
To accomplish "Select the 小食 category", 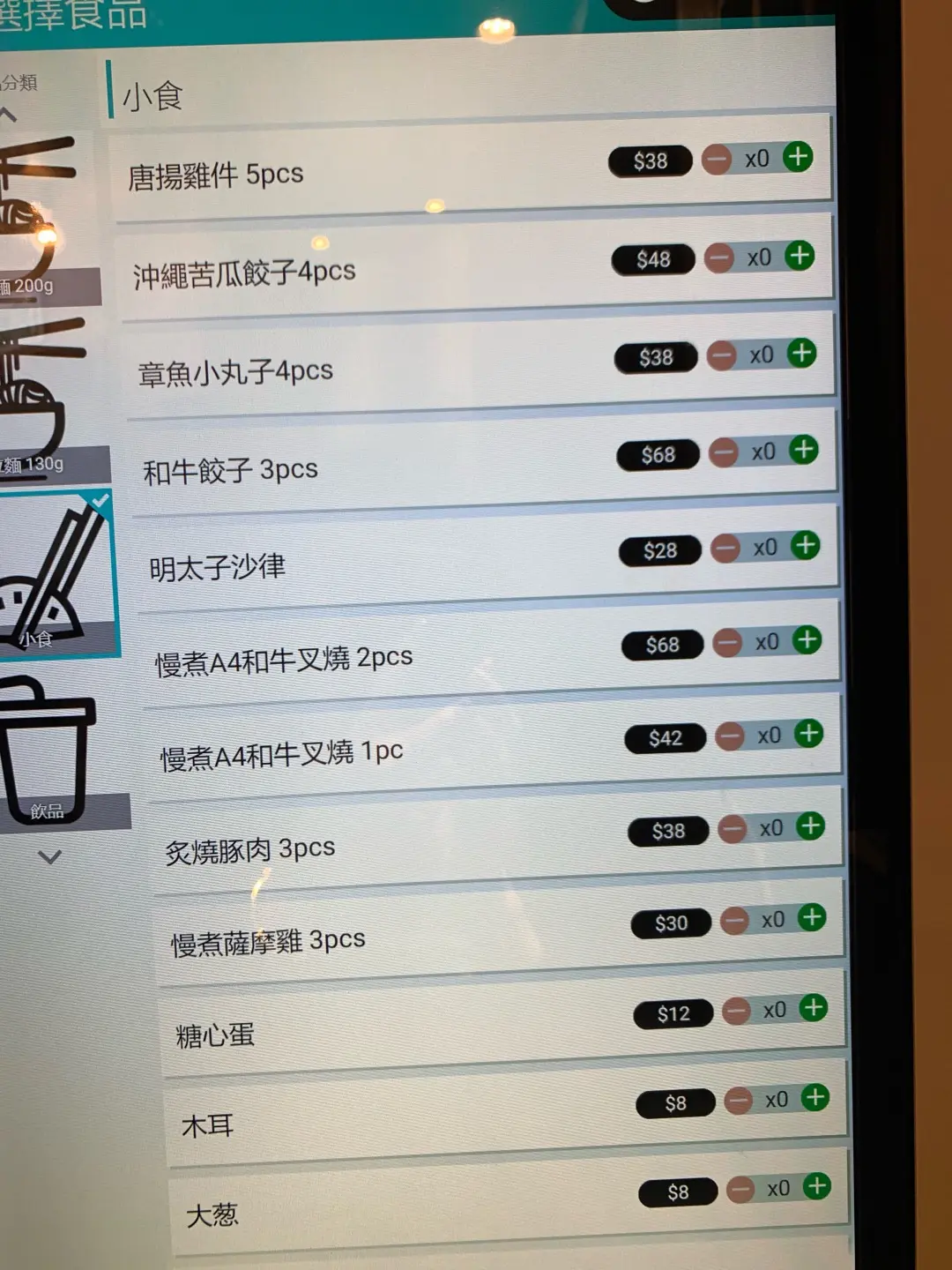I will (x=55, y=573).
